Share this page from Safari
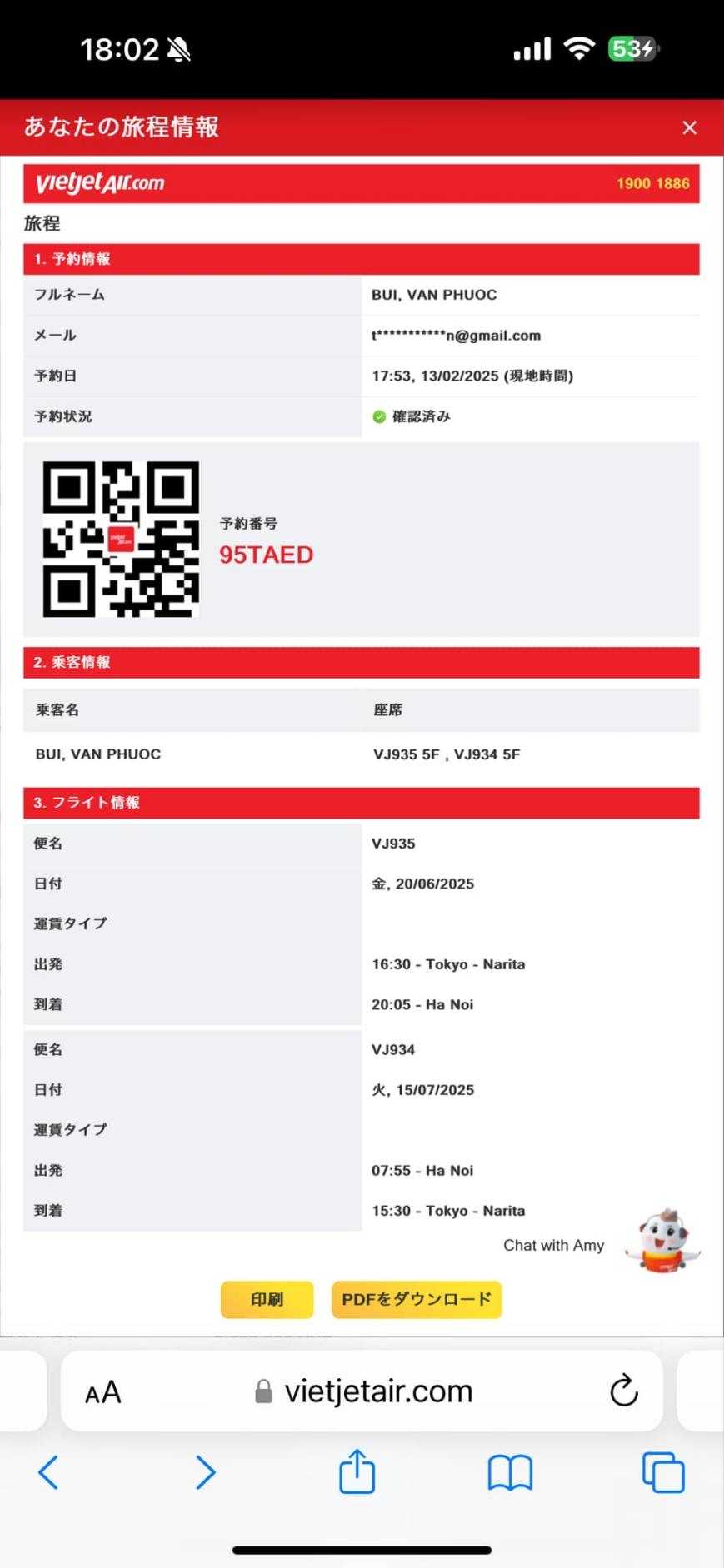Viewport: 724px width, 1568px height. [x=357, y=1471]
